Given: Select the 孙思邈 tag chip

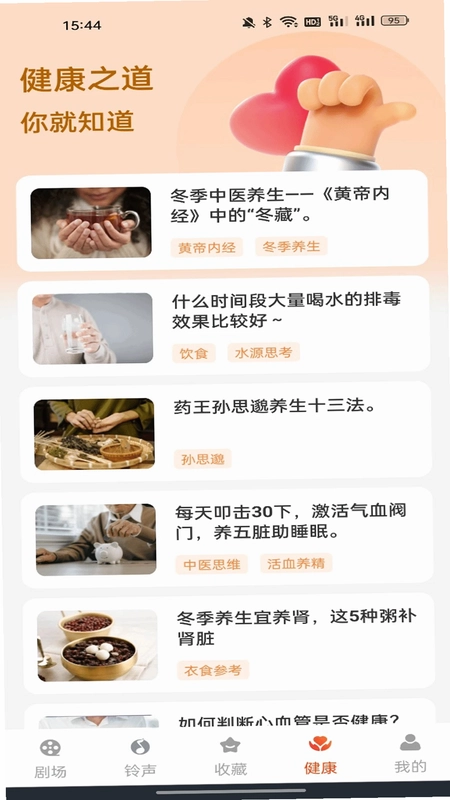Looking at the screenshot, I should point(203,459).
